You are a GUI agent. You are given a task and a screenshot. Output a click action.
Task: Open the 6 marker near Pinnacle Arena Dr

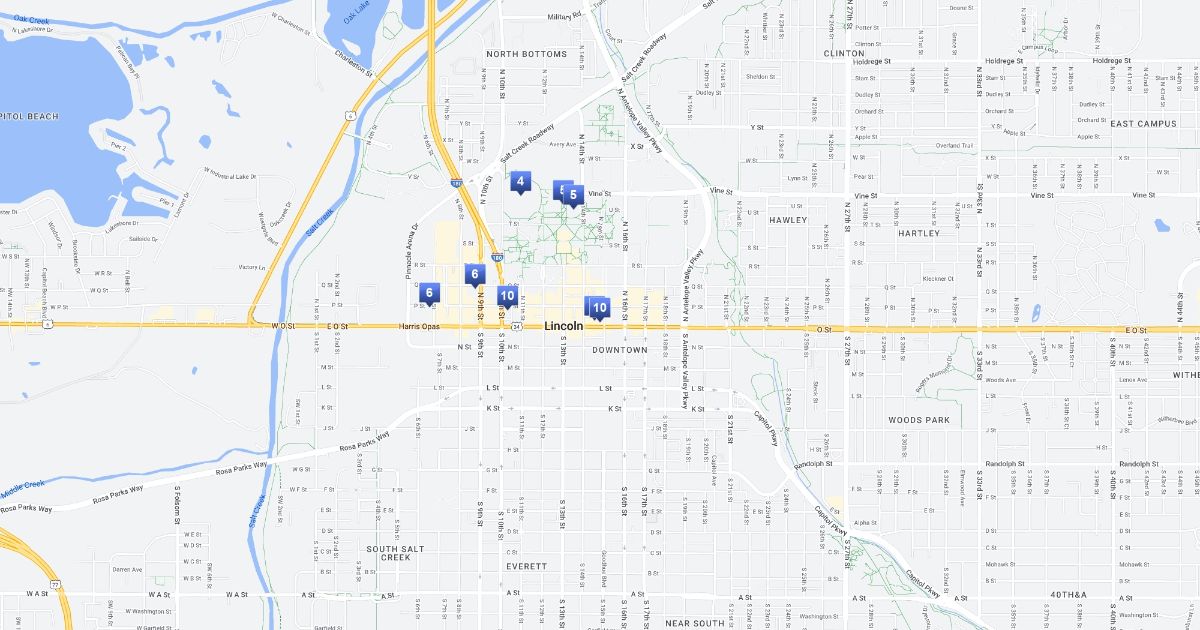429,293
